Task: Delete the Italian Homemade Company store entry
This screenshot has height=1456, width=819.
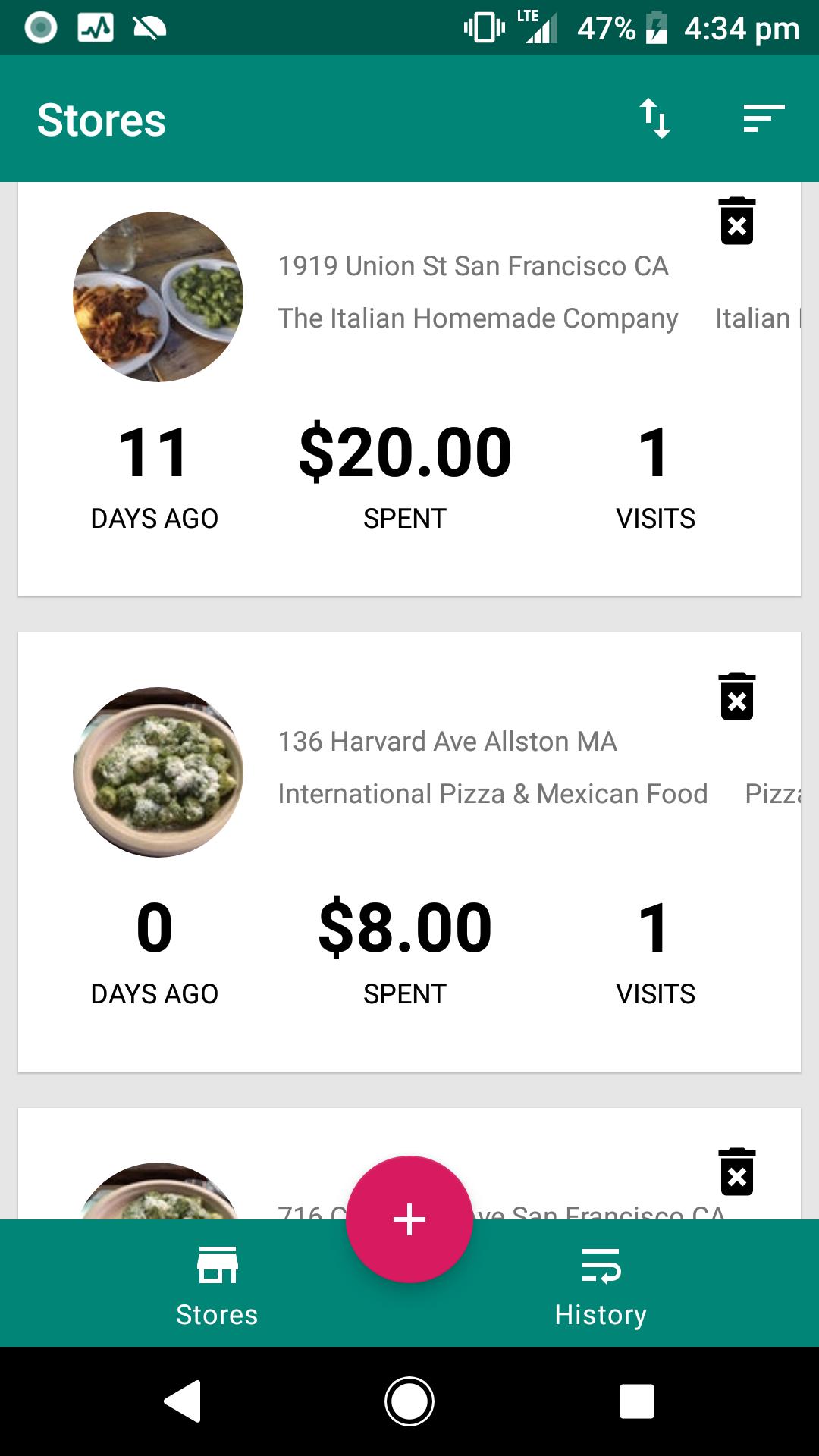Action: point(736,221)
